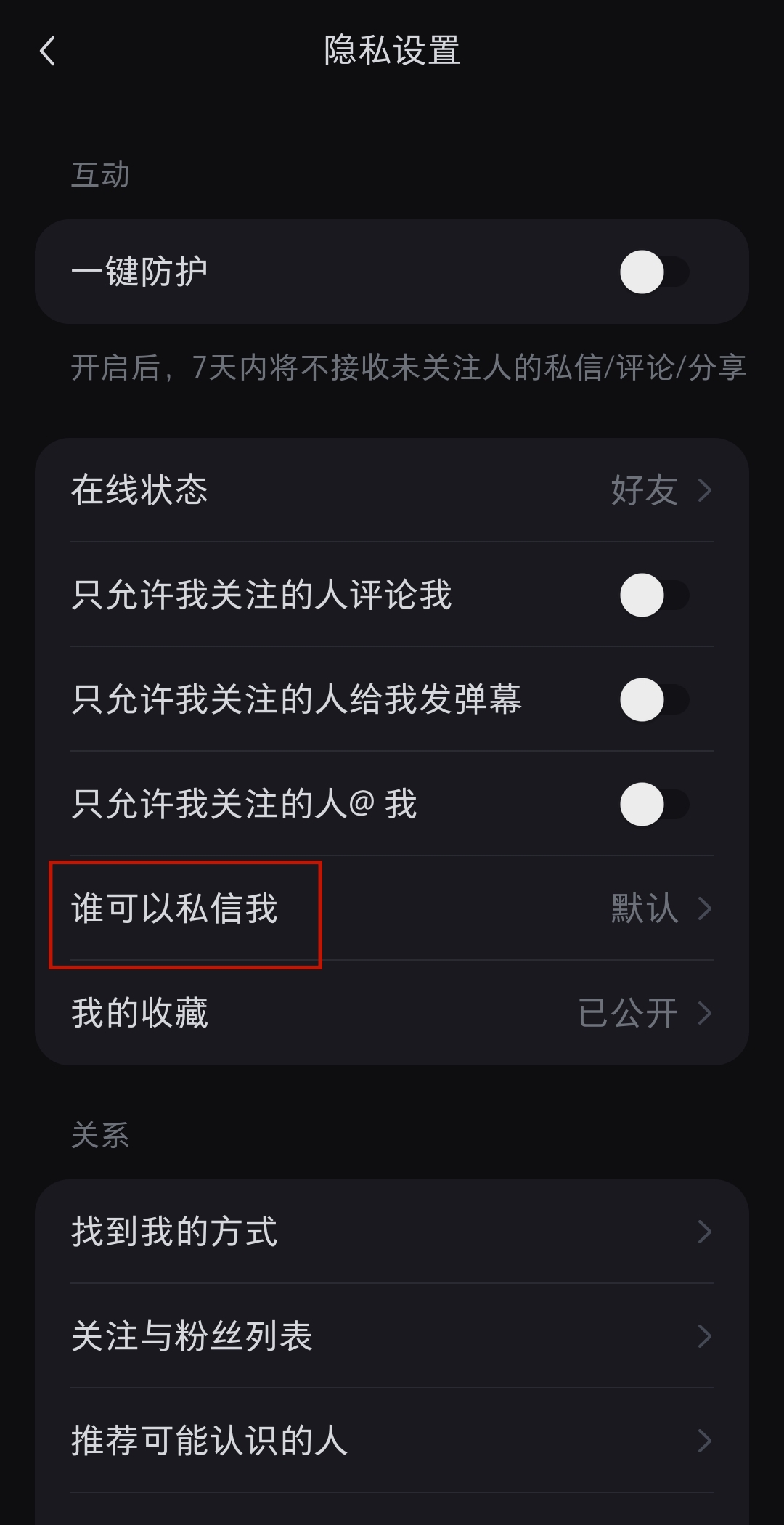Toggle 只允许我关注的人评论我
This screenshot has width=784, height=1525.
click(654, 595)
